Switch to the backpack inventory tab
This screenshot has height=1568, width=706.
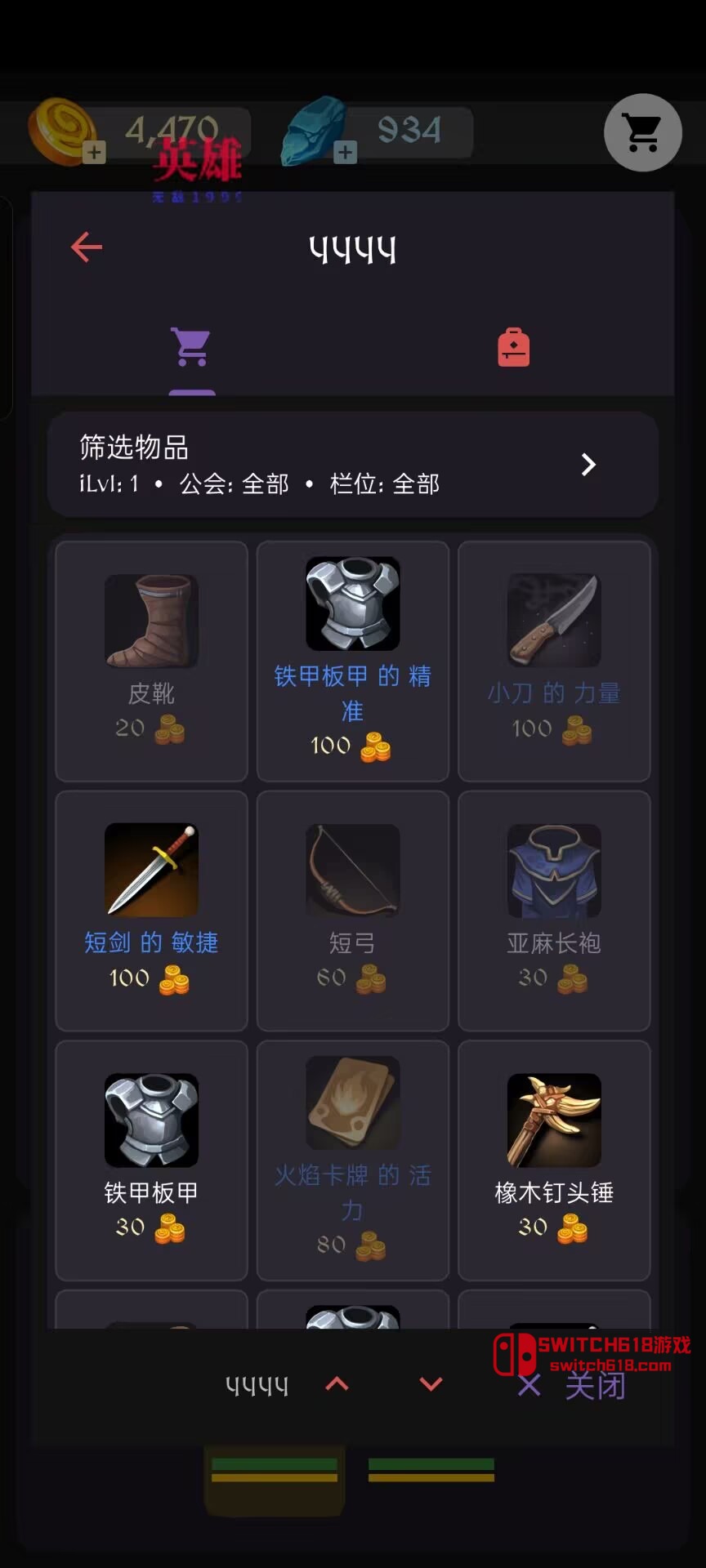tap(513, 348)
